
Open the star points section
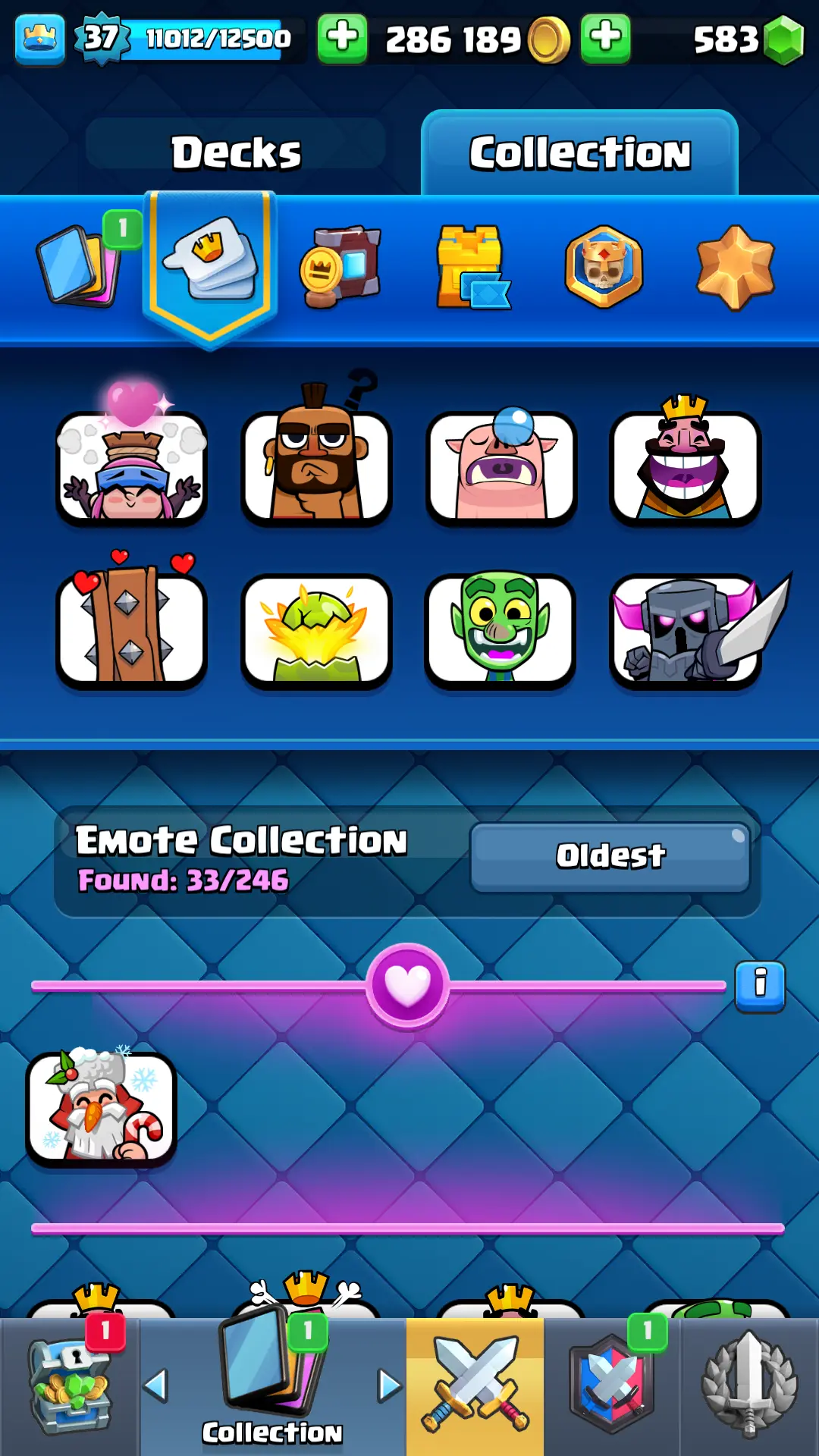pos(735,267)
